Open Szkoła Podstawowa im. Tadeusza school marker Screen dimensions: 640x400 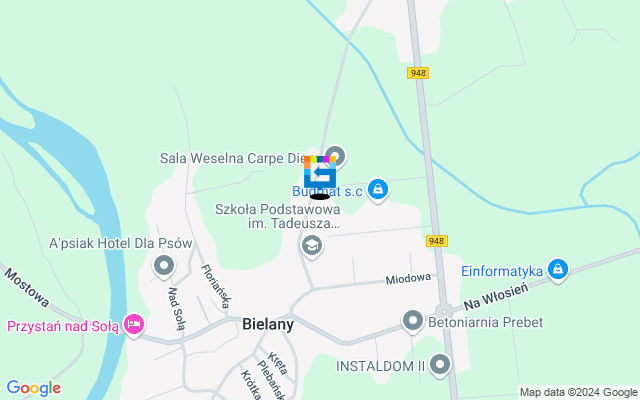point(312,245)
